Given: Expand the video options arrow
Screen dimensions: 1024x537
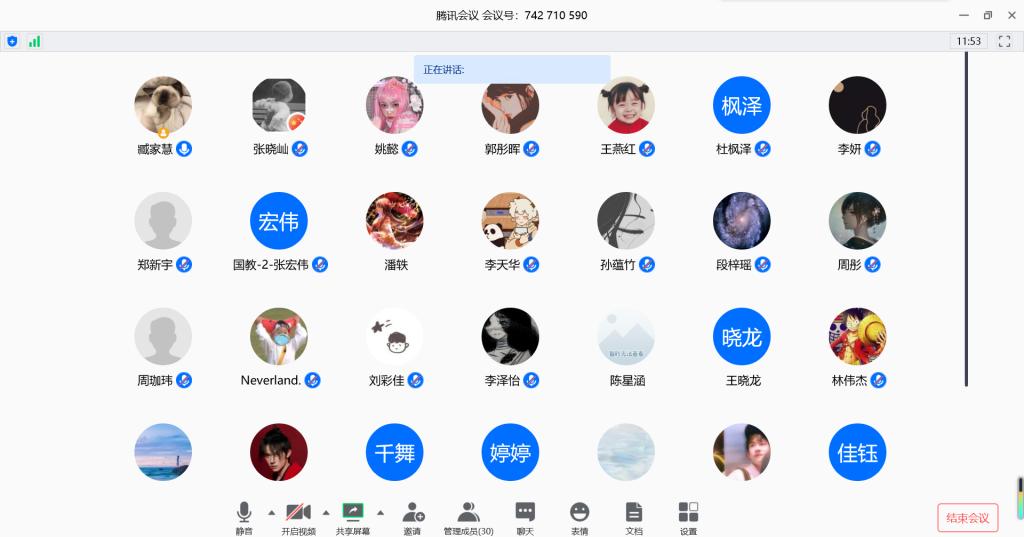Looking at the screenshot, I should pyautogui.click(x=325, y=512).
